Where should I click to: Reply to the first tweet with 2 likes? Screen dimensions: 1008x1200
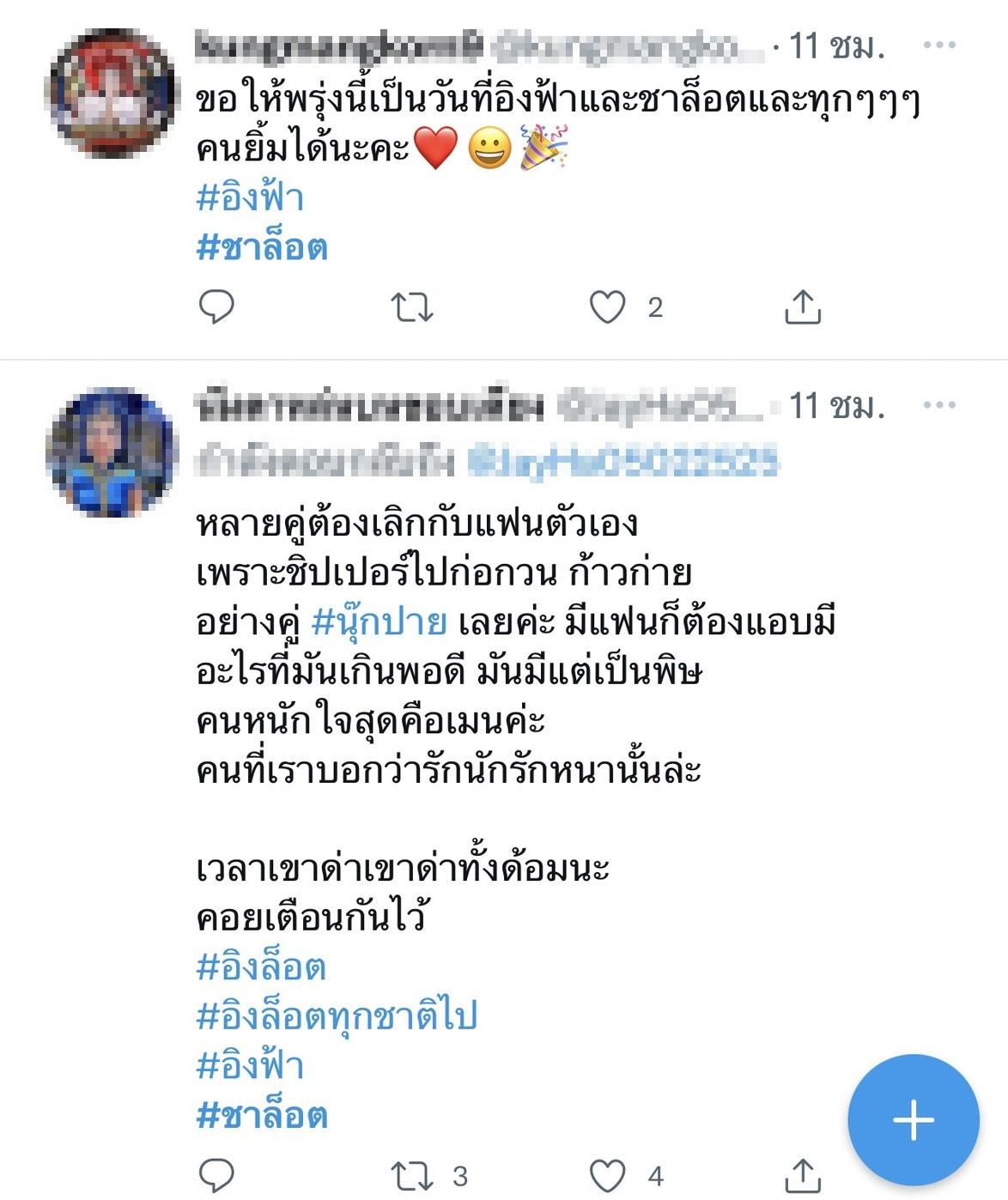pyautogui.click(x=216, y=306)
